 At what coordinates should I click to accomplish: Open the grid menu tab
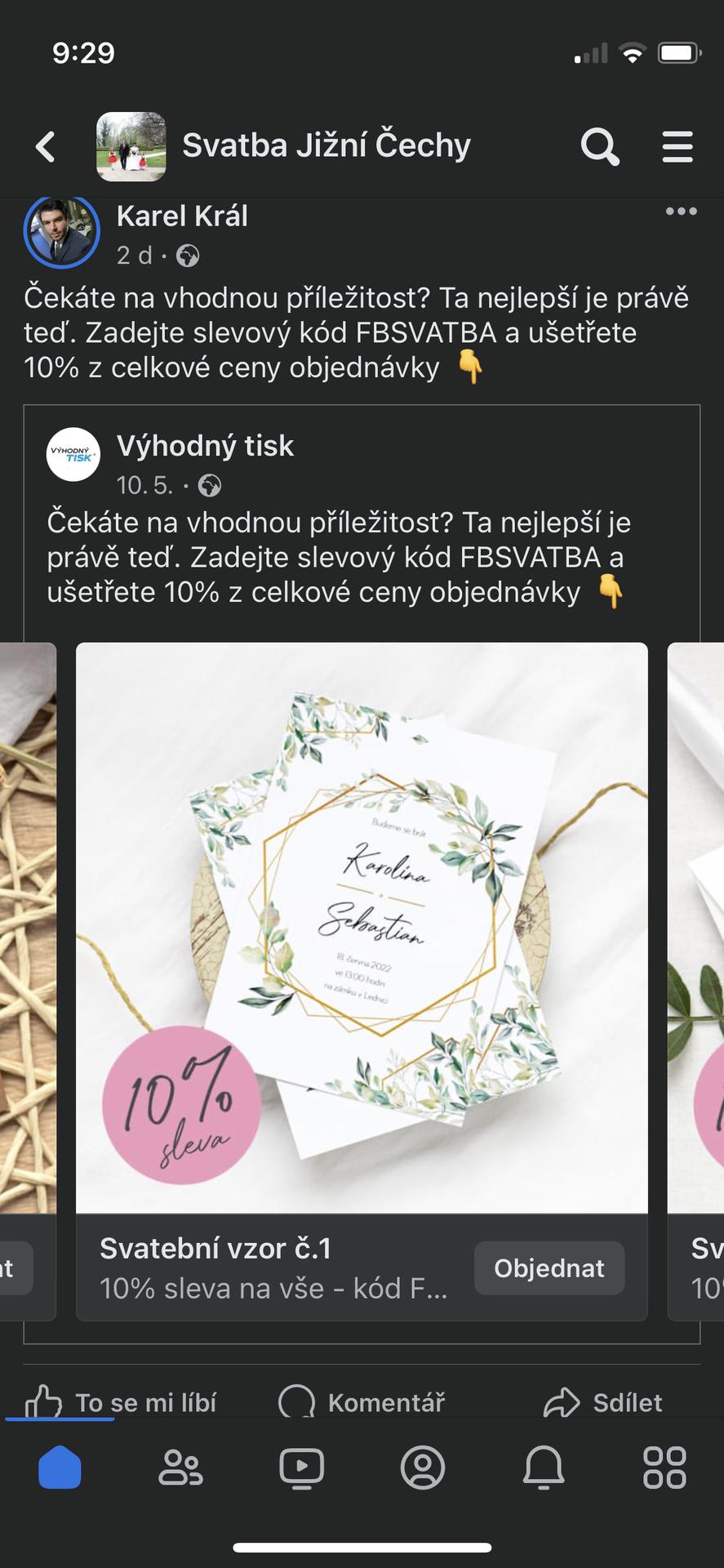pos(664,1468)
